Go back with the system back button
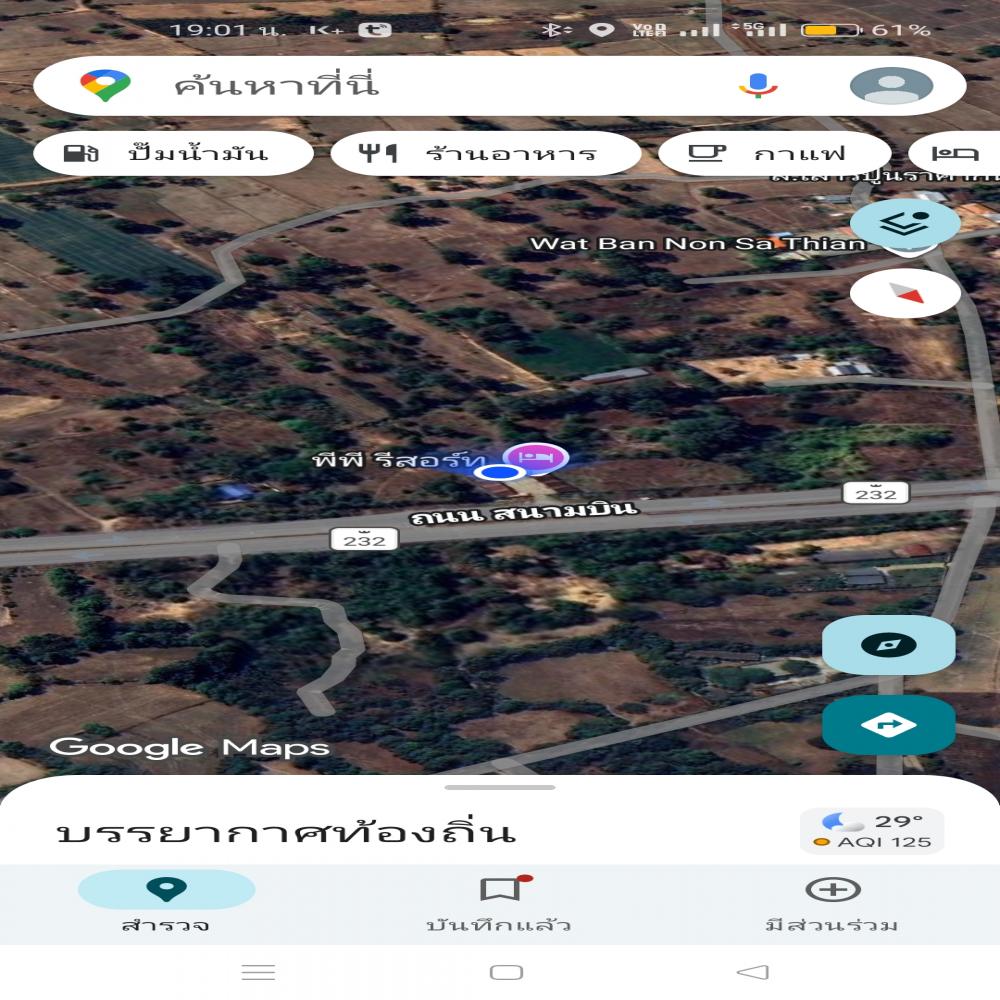The width and height of the screenshot is (1000, 1000). (x=752, y=972)
